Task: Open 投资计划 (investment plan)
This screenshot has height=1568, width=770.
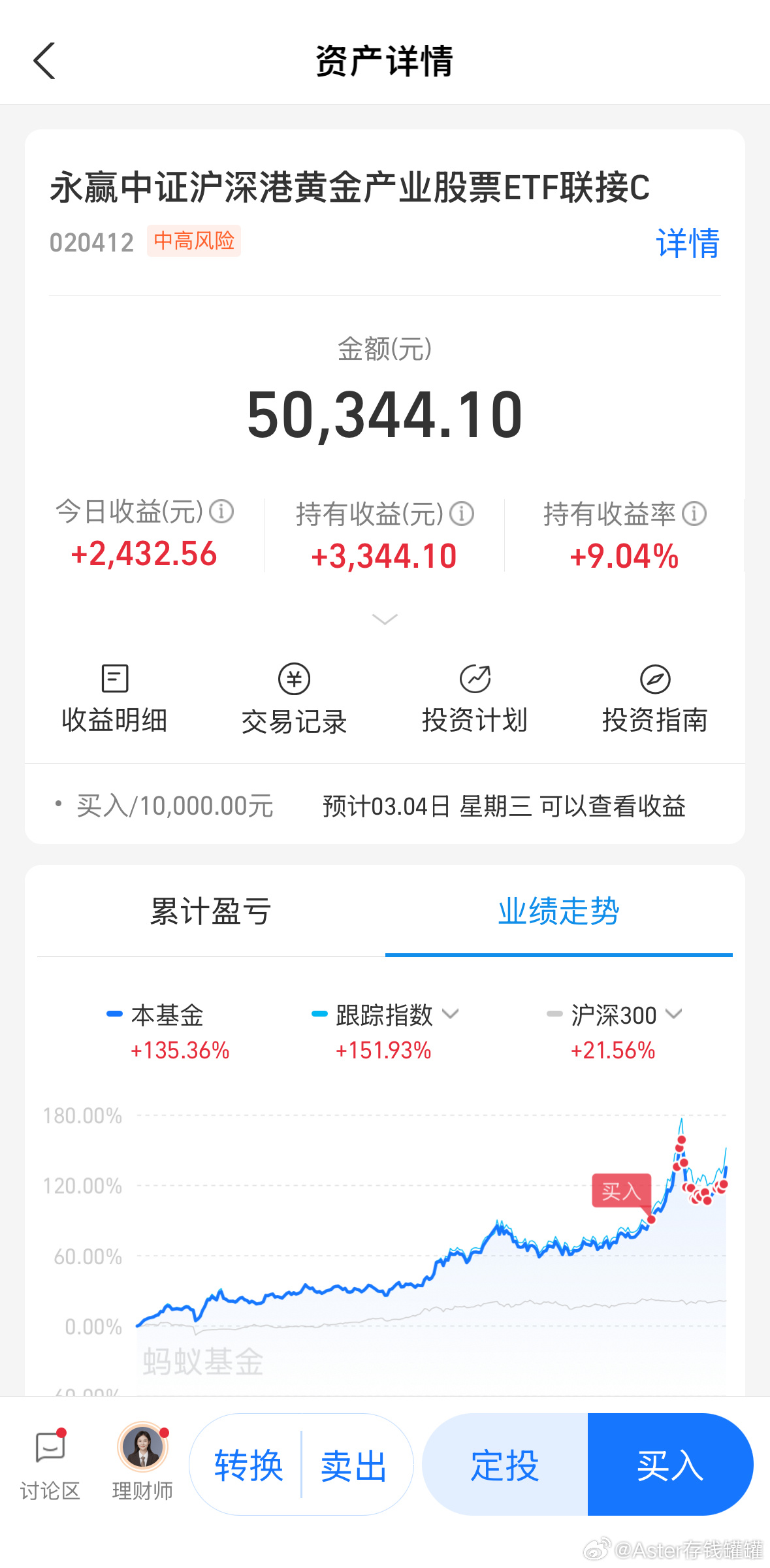Action: 475,698
